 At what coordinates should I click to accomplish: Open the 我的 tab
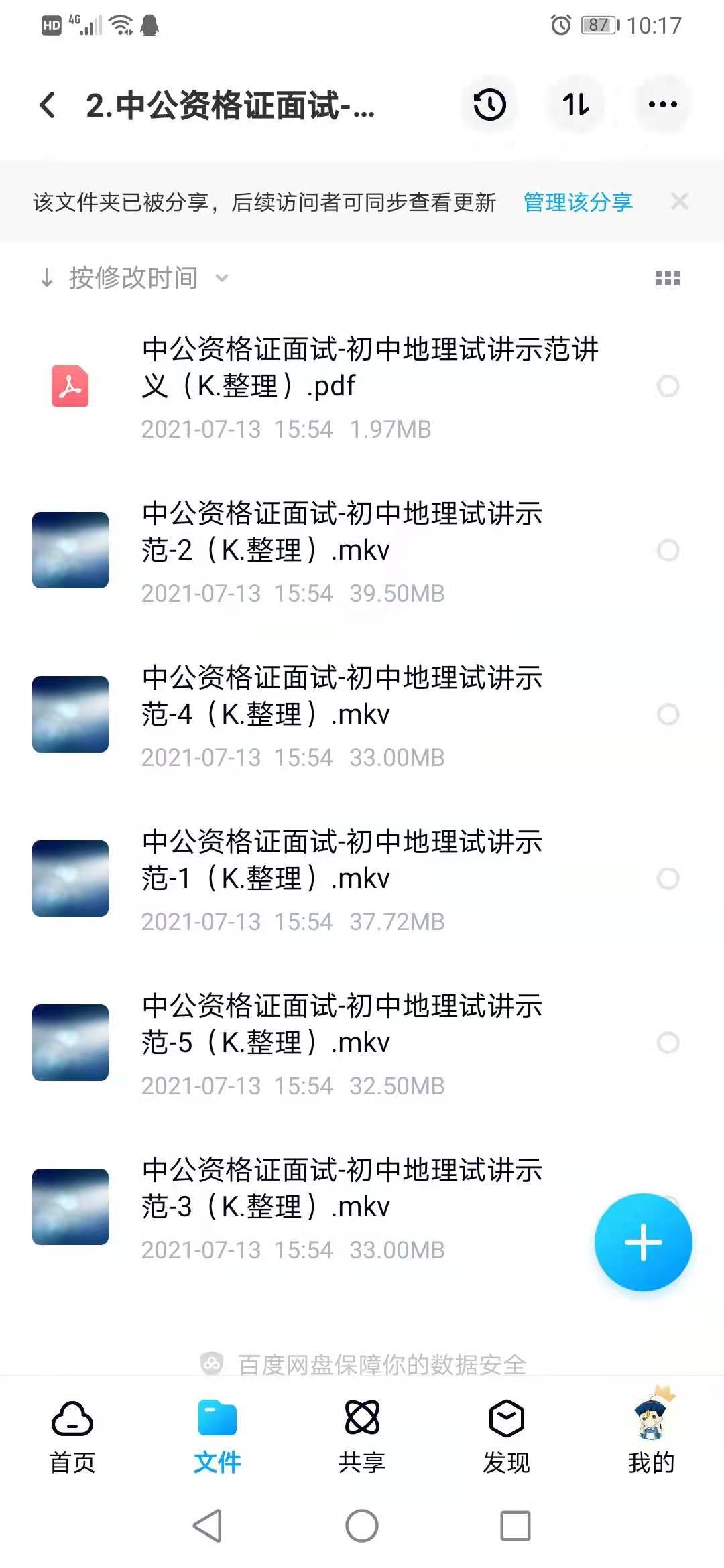(x=651, y=1437)
